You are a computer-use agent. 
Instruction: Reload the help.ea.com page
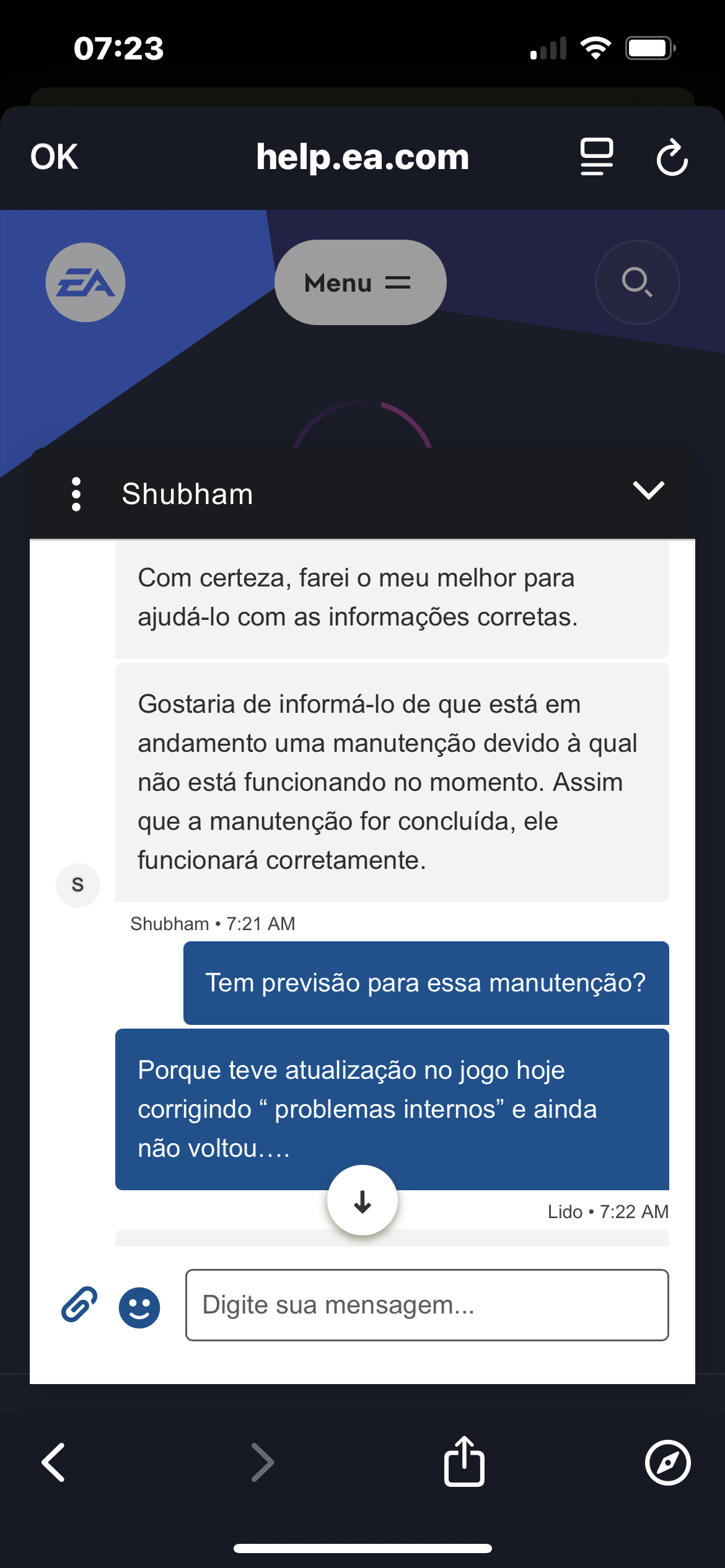(x=672, y=158)
